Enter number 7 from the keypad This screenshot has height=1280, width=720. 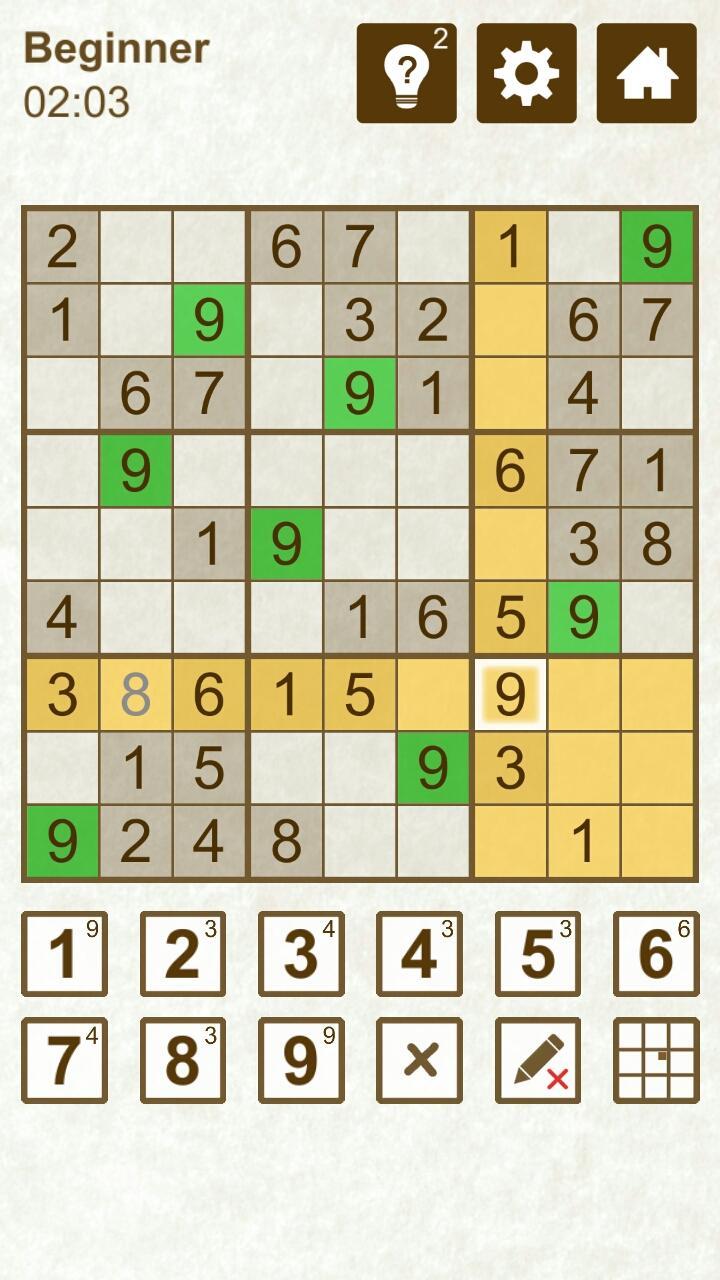coord(64,1060)
